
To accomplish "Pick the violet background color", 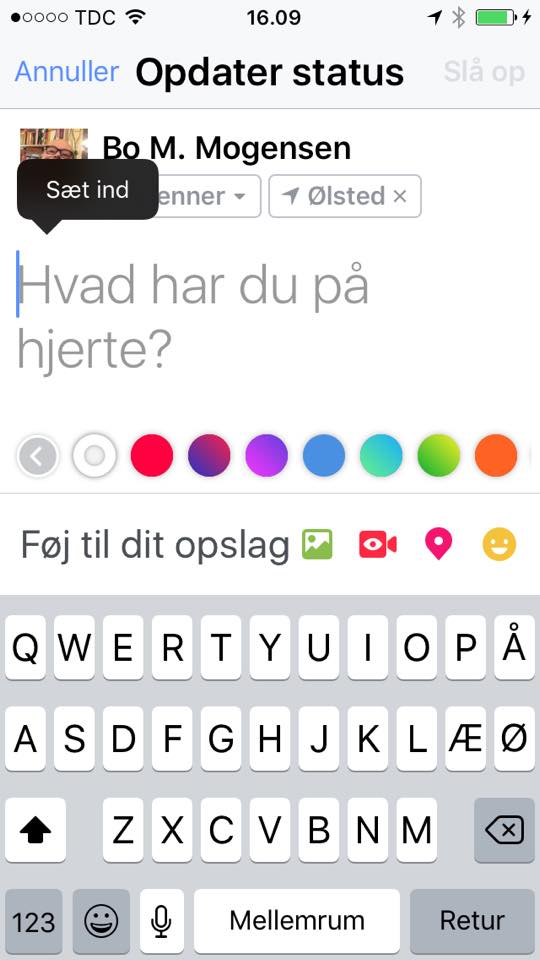I will tap(266, 456).
